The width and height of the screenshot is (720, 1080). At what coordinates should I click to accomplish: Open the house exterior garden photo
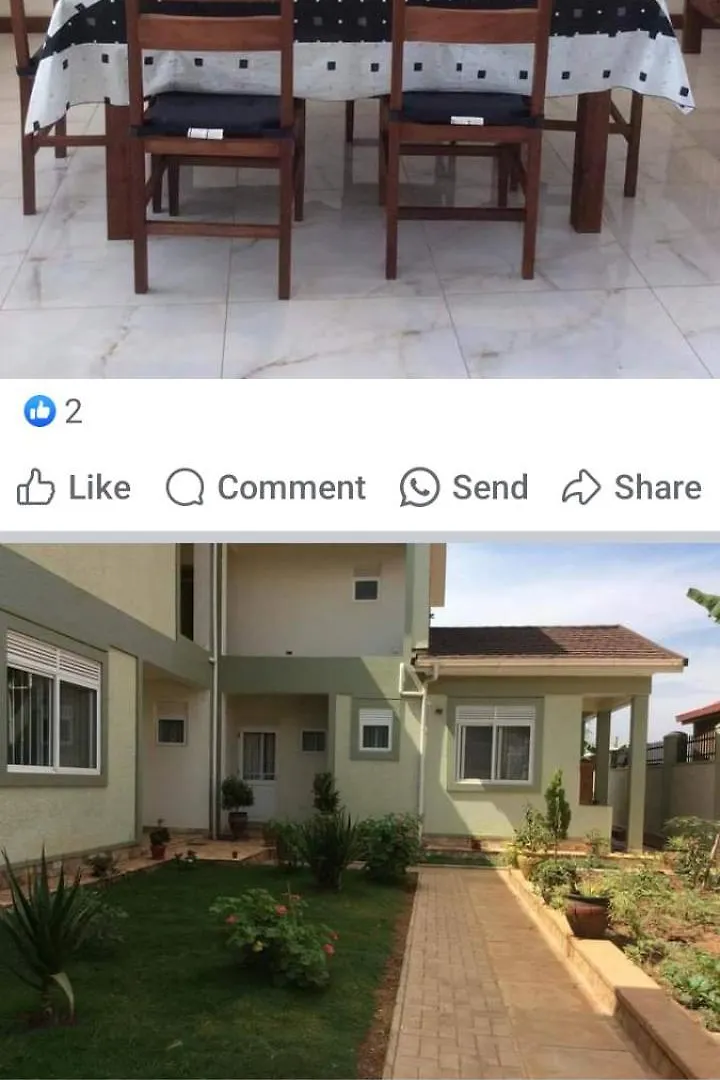click(x=360, y=810)
